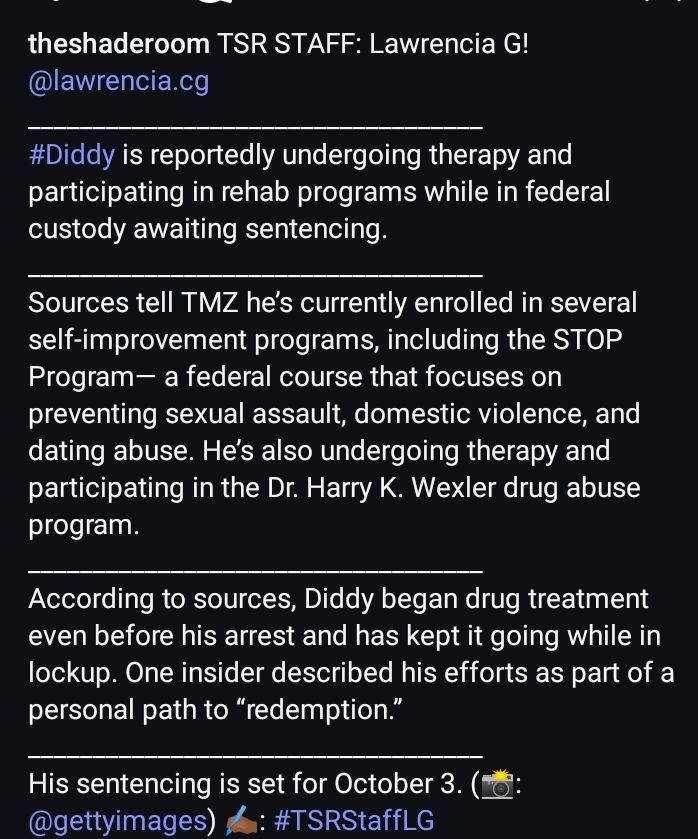Screen dimensions: 698x839
Task: Open theshaderoom profile from caption username
Action: pos(118,44)
